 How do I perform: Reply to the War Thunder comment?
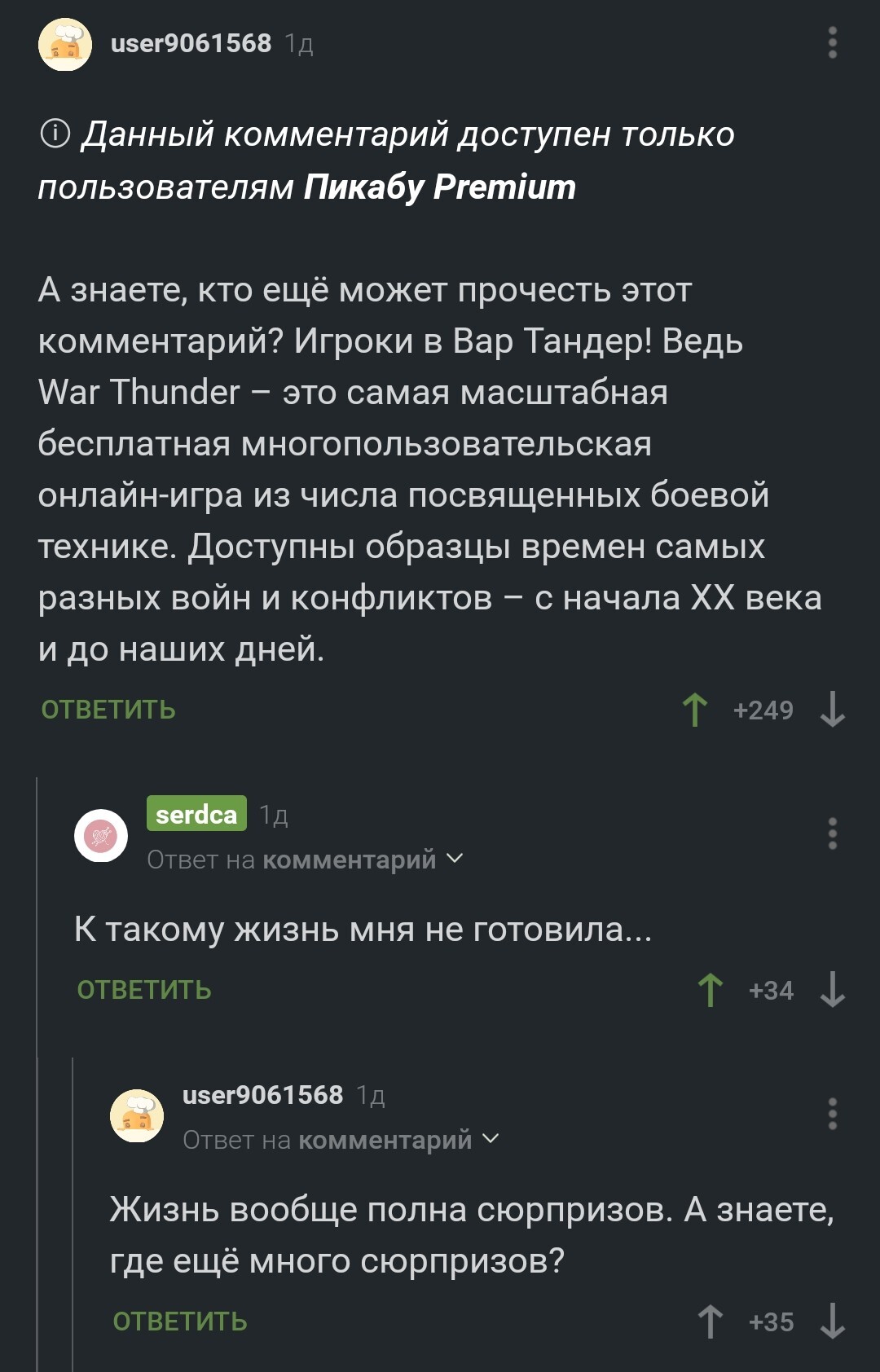(108, 710)
